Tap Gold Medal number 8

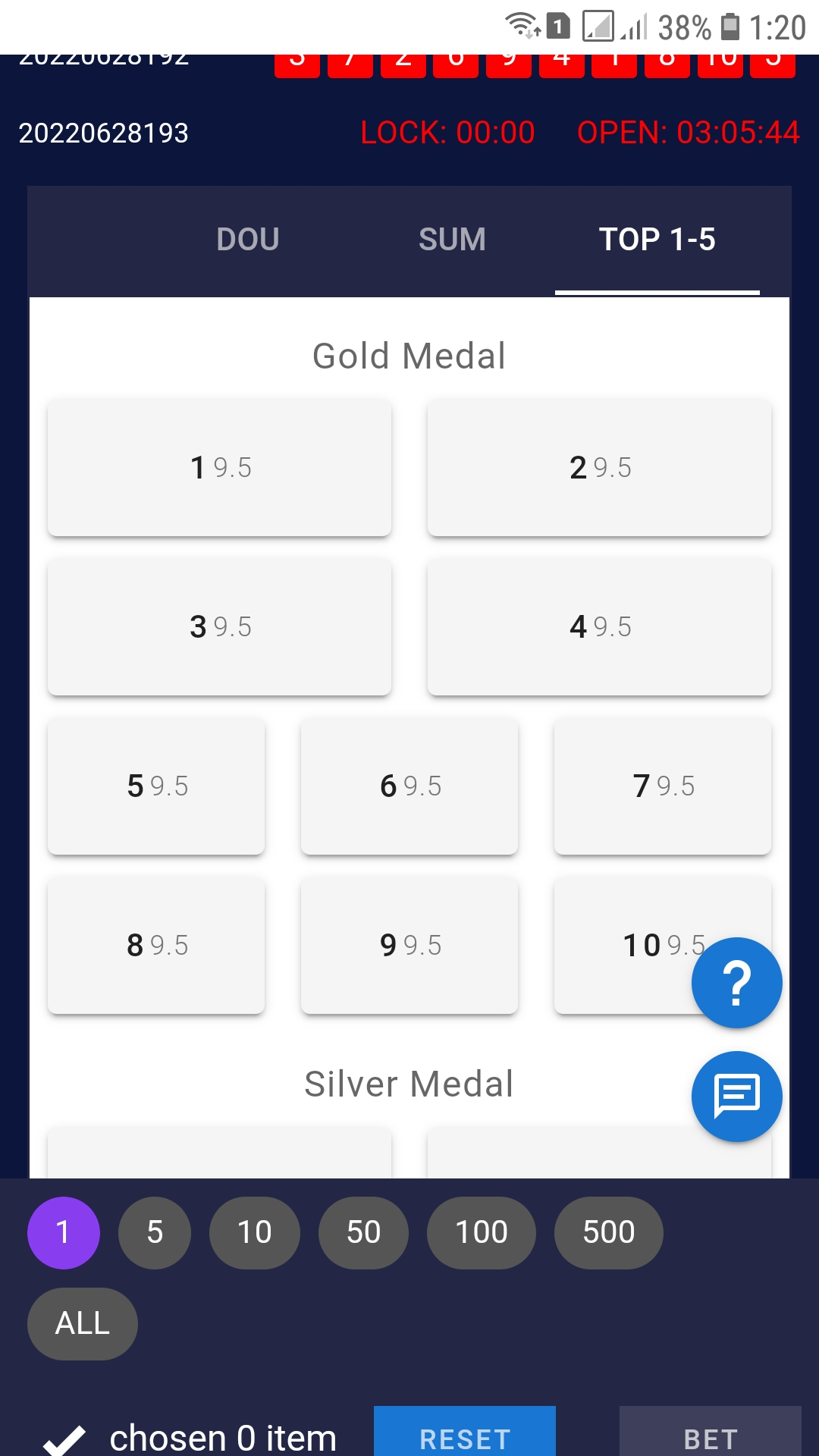[x=156, y=946]
